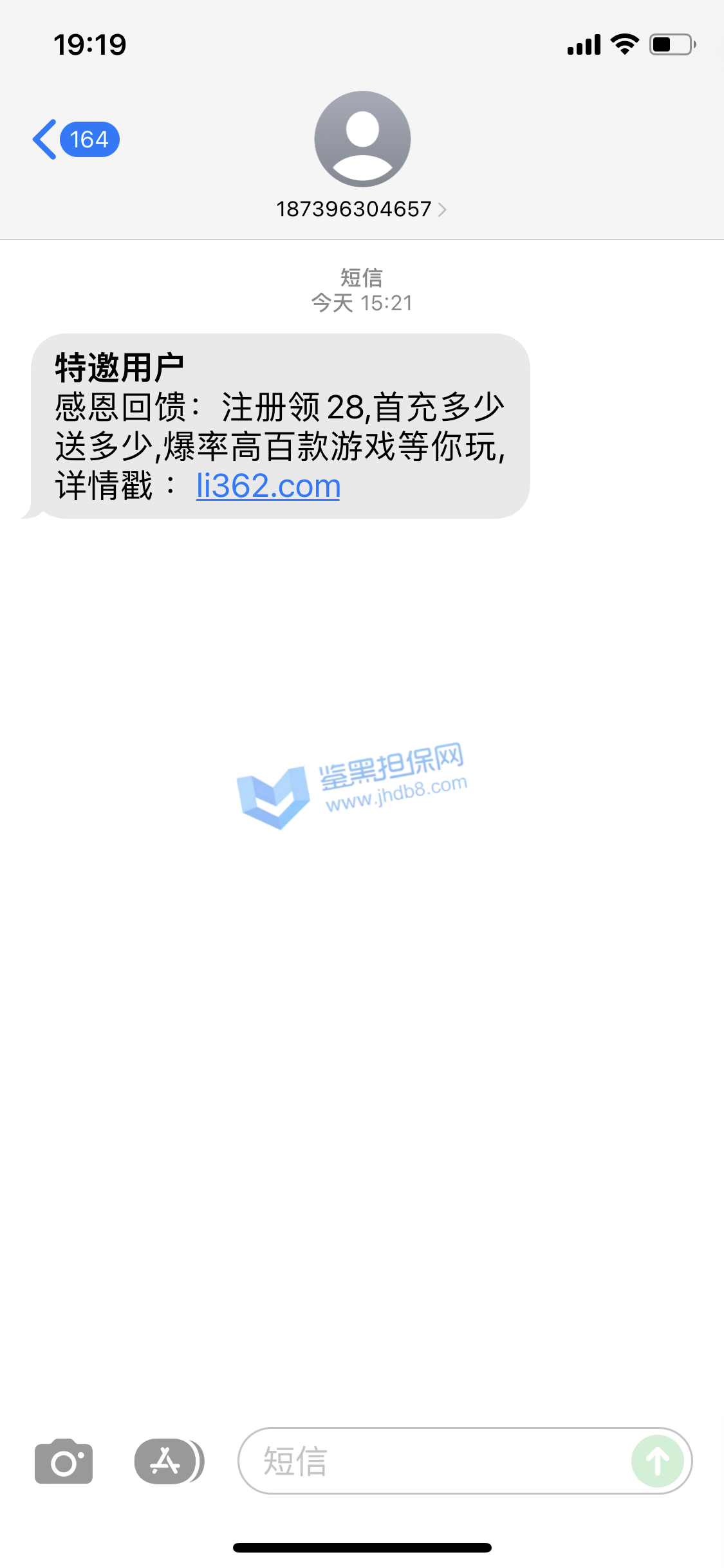Open contact details for 187396304657
The image size is (724, 1568).
pyautogui.click(x=362, y=209)
